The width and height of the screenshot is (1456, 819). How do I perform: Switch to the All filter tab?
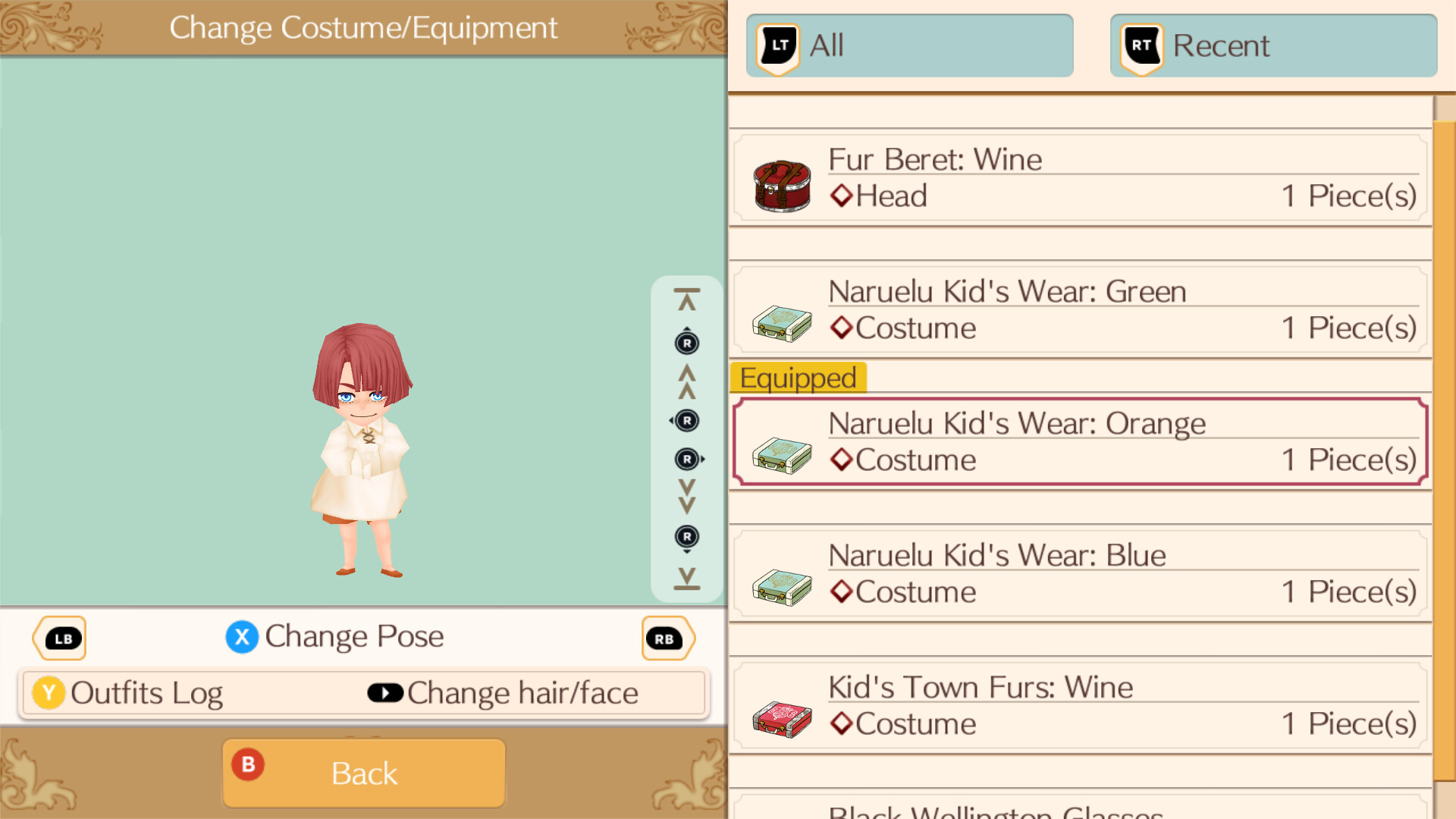point(908,45)
